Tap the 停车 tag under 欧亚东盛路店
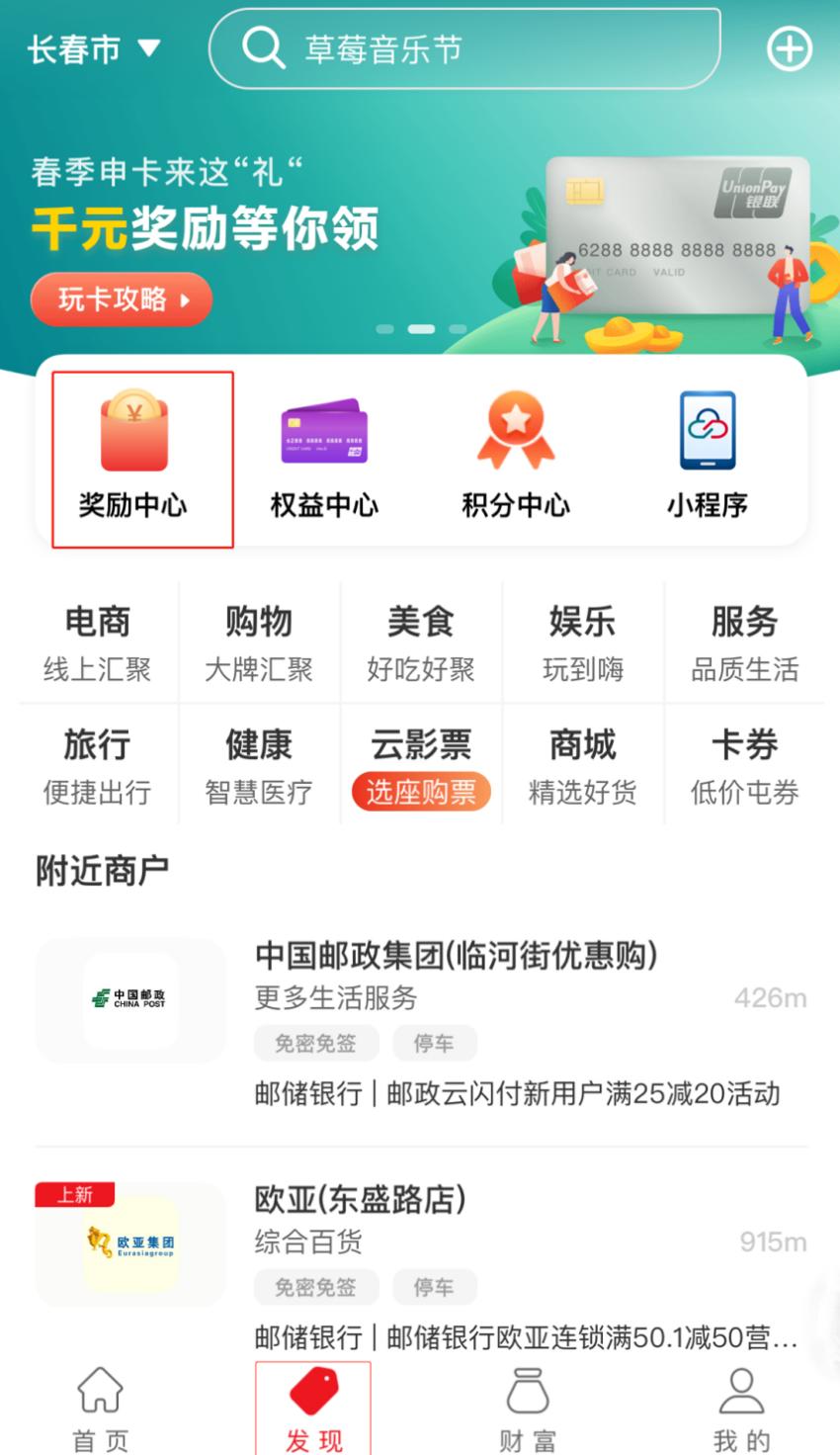The image size is (840, 1455). click(x=435, y=1287)
